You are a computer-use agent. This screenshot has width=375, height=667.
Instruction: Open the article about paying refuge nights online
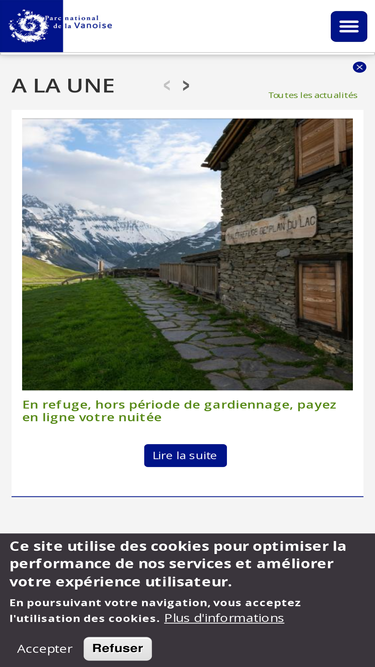point(179,410)
